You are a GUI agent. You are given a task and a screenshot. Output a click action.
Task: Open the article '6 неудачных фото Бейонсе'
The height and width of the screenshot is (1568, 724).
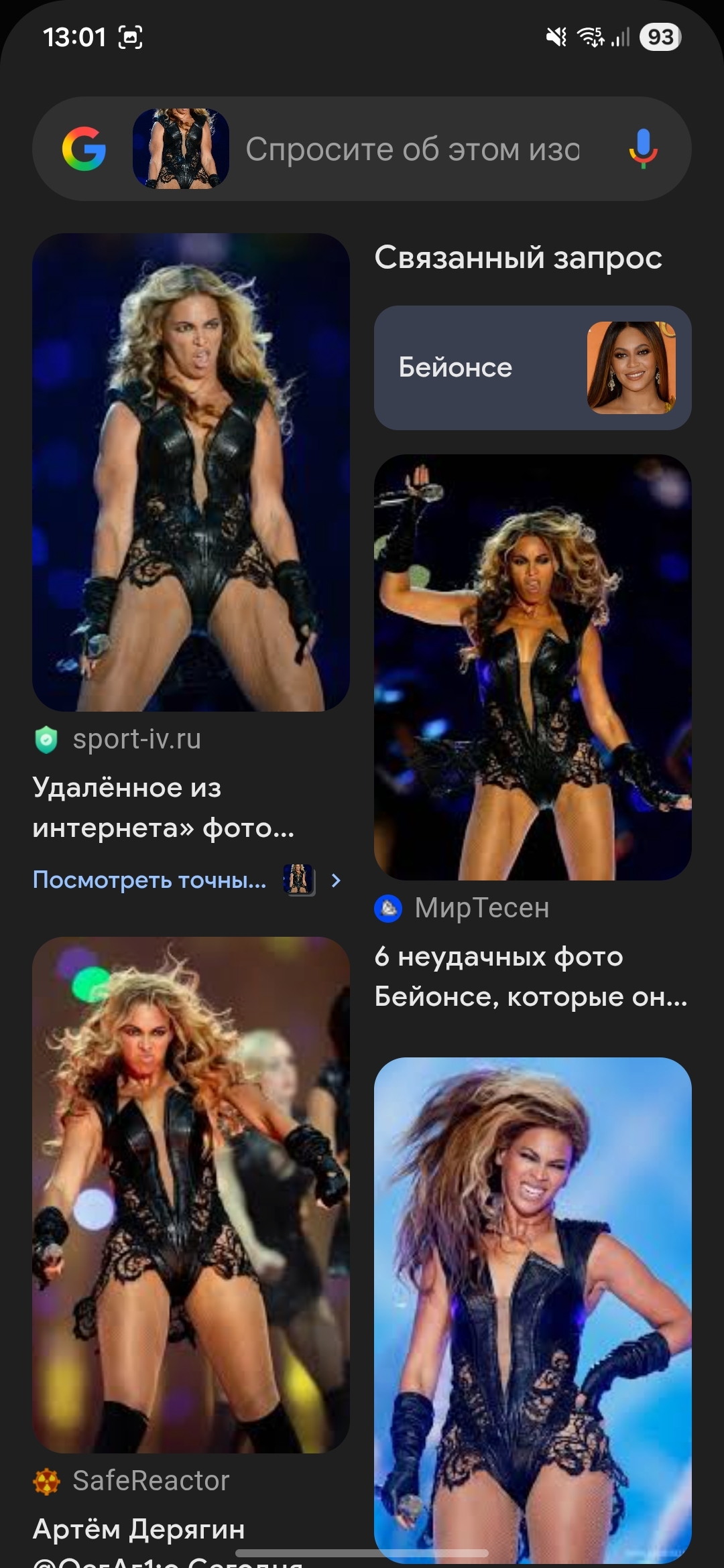click(531, 976)
